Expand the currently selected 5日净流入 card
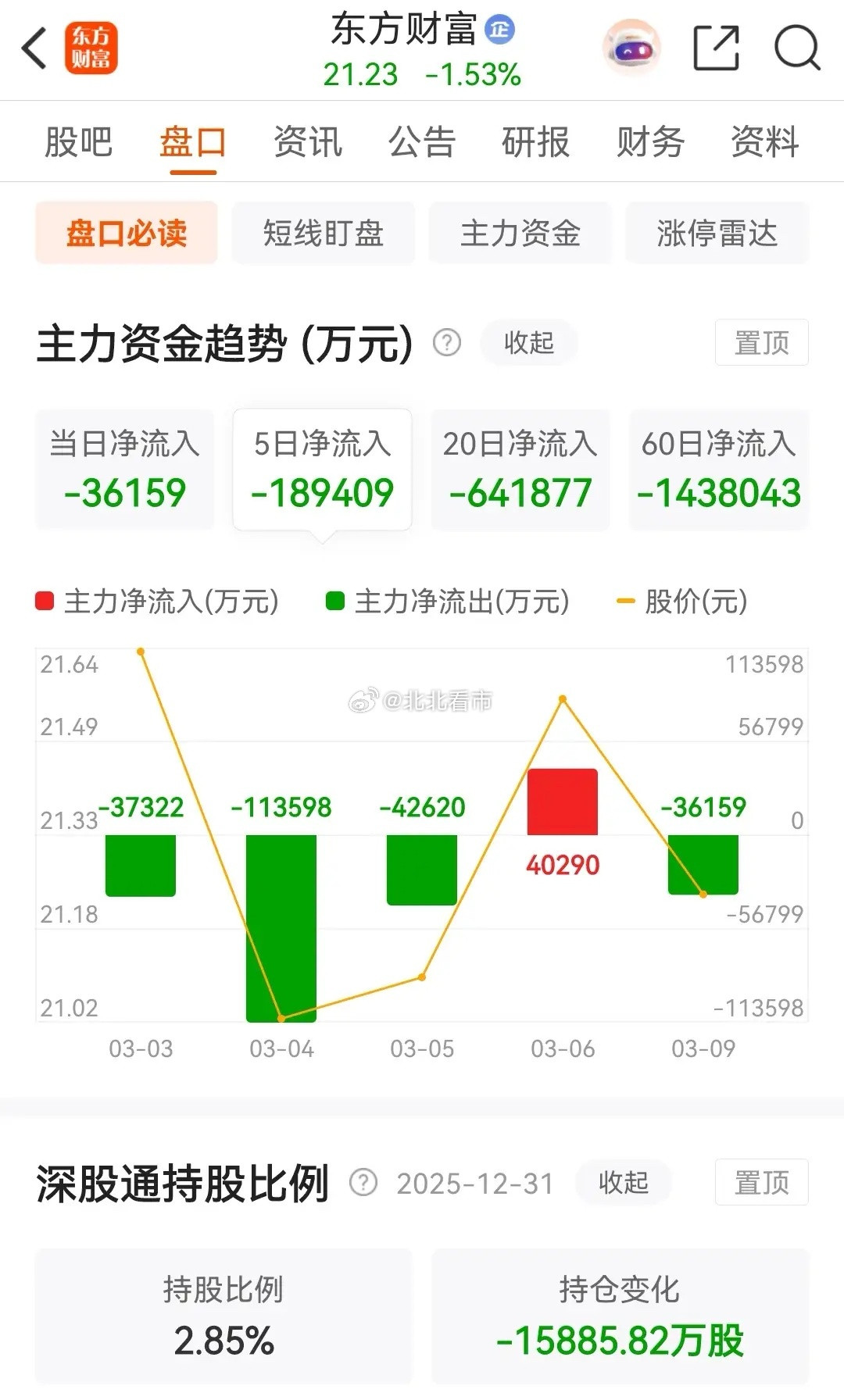Screen dimensions: 844x1400 coord(322,467)
